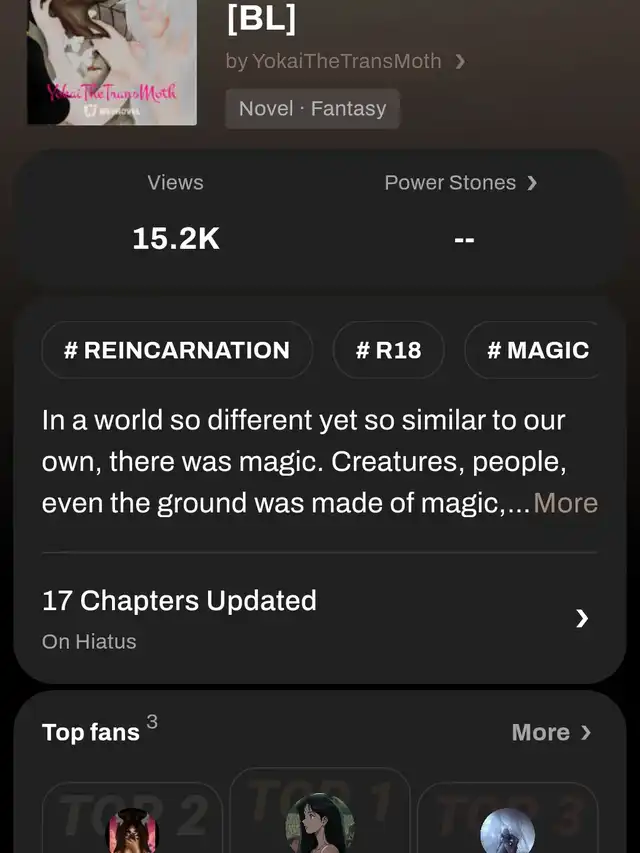Expand the synopsis with More
The width and height of the screenshot is (640, 853).
[x=565, y=503]
